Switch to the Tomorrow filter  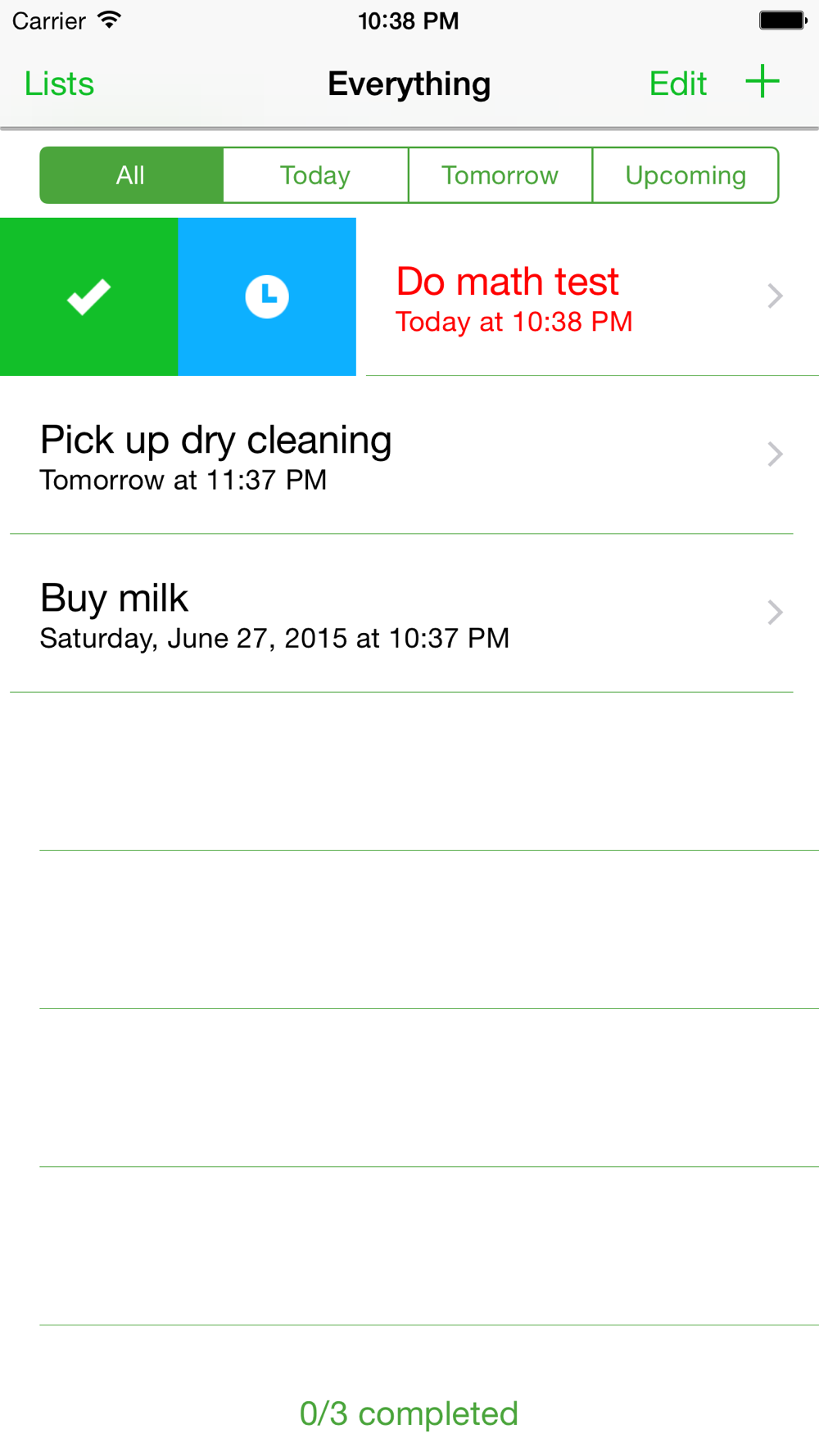500,175
